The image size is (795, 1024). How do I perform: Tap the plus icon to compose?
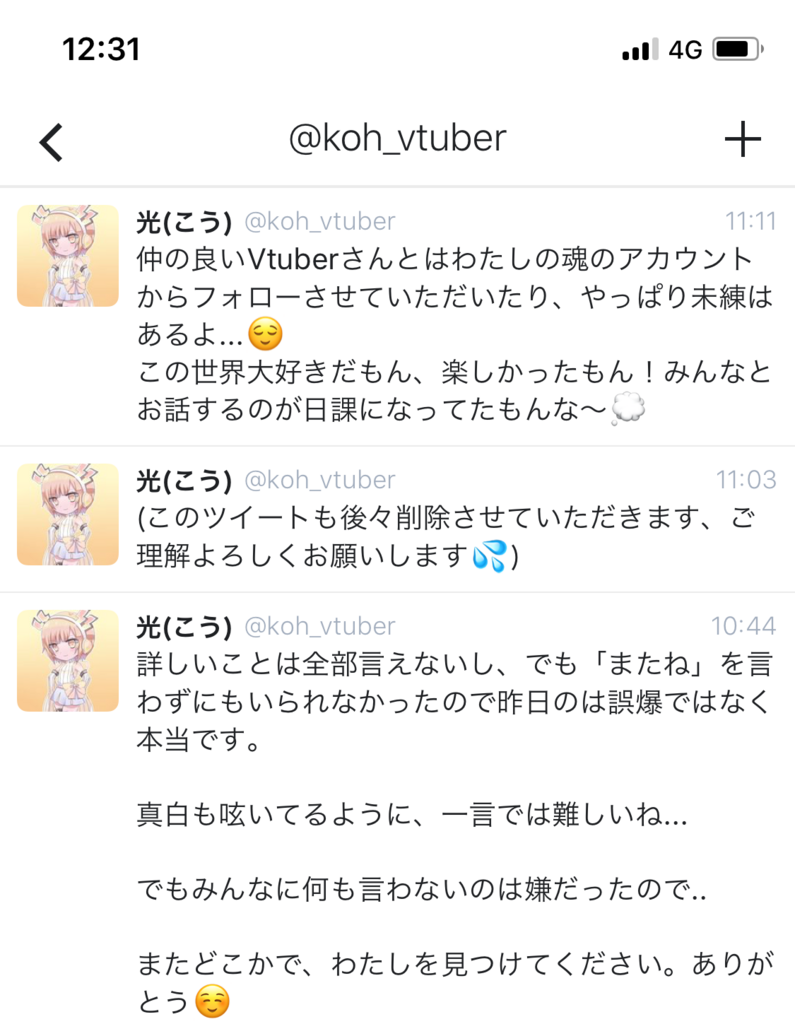pyautogui.click(x=743, y=140)
